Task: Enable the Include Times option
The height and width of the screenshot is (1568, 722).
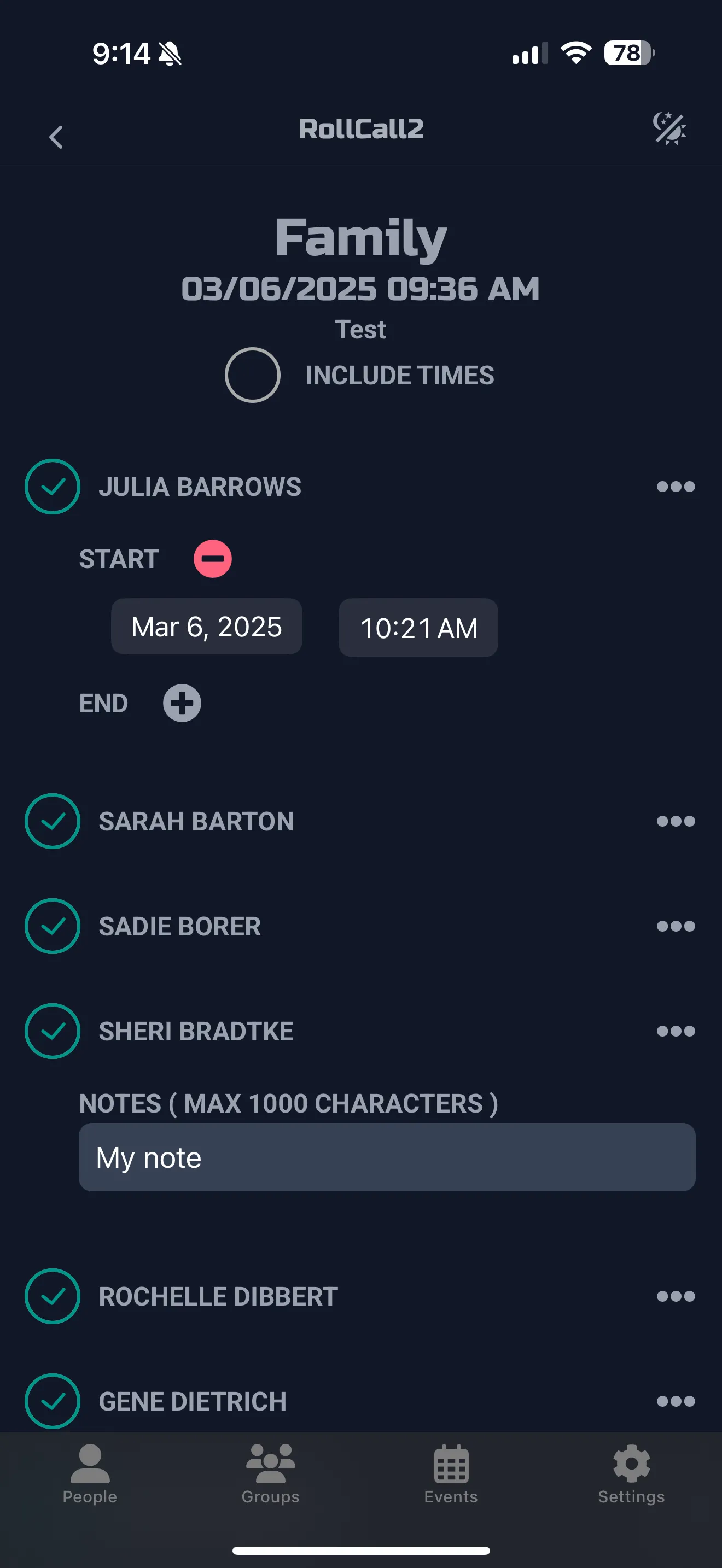Action: (x=252, y=375)
